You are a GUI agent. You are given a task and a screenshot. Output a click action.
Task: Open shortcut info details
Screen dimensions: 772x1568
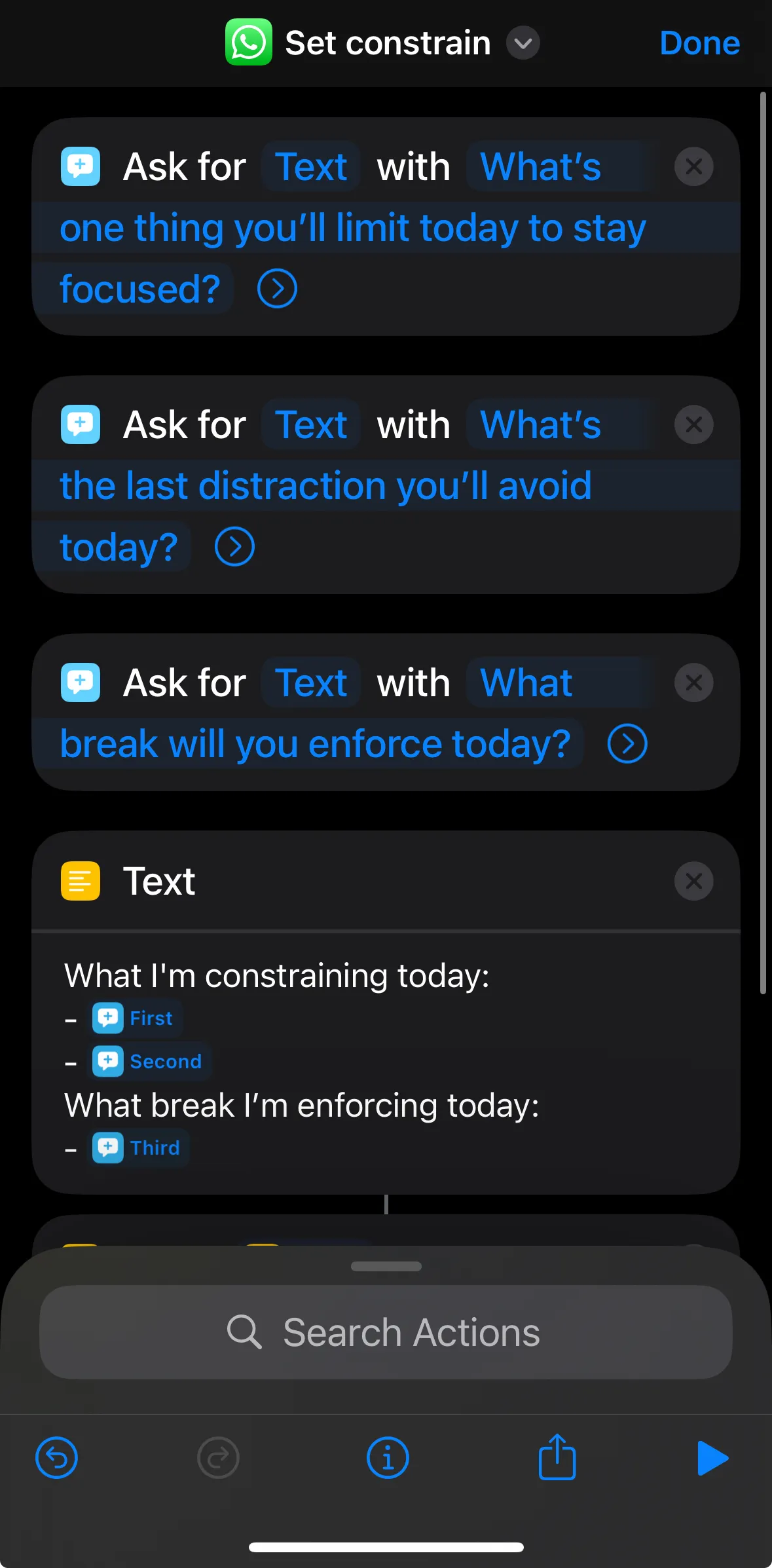[x=388, y=1458]
